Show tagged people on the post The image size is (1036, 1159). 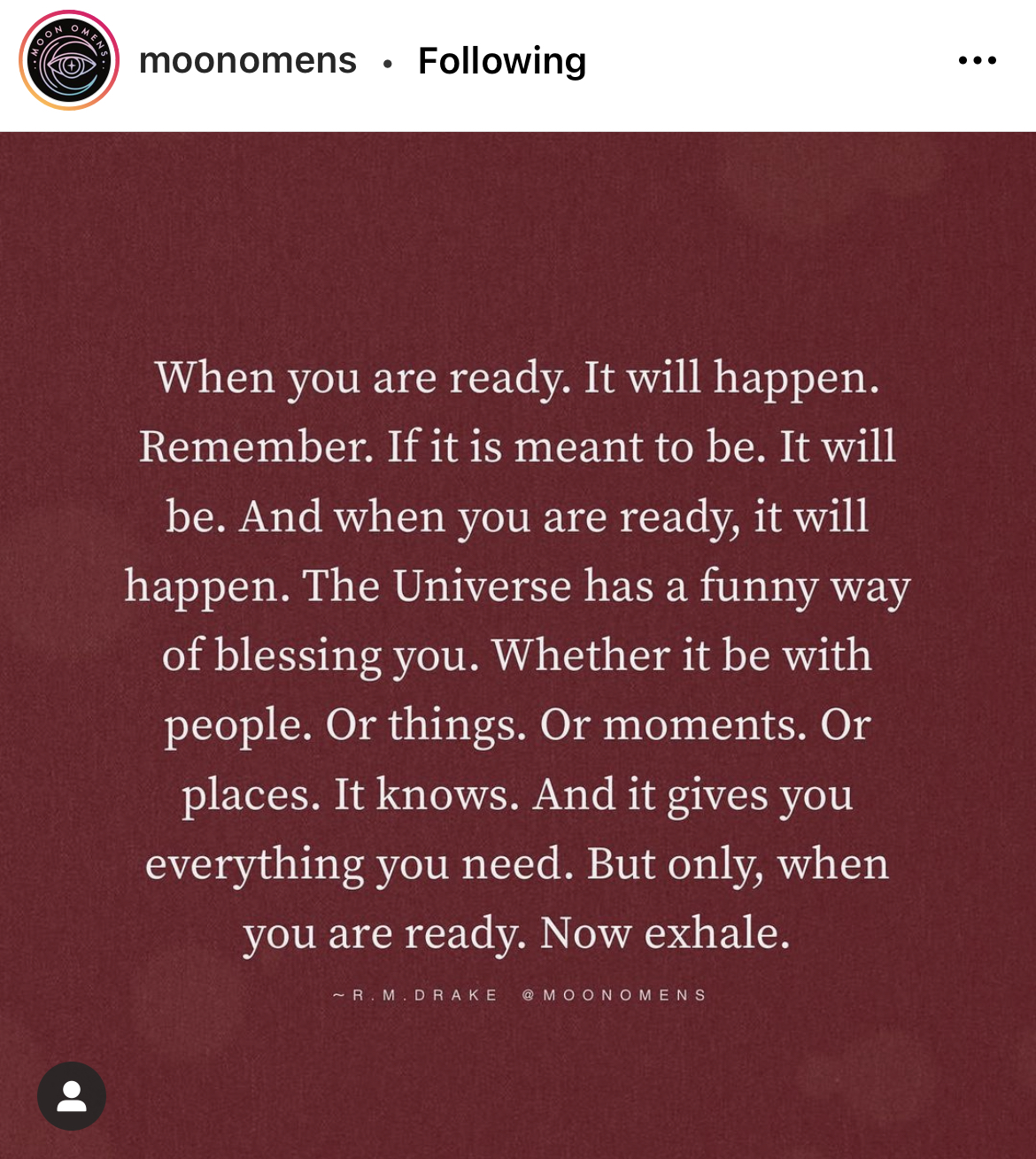coord(72,1095)
